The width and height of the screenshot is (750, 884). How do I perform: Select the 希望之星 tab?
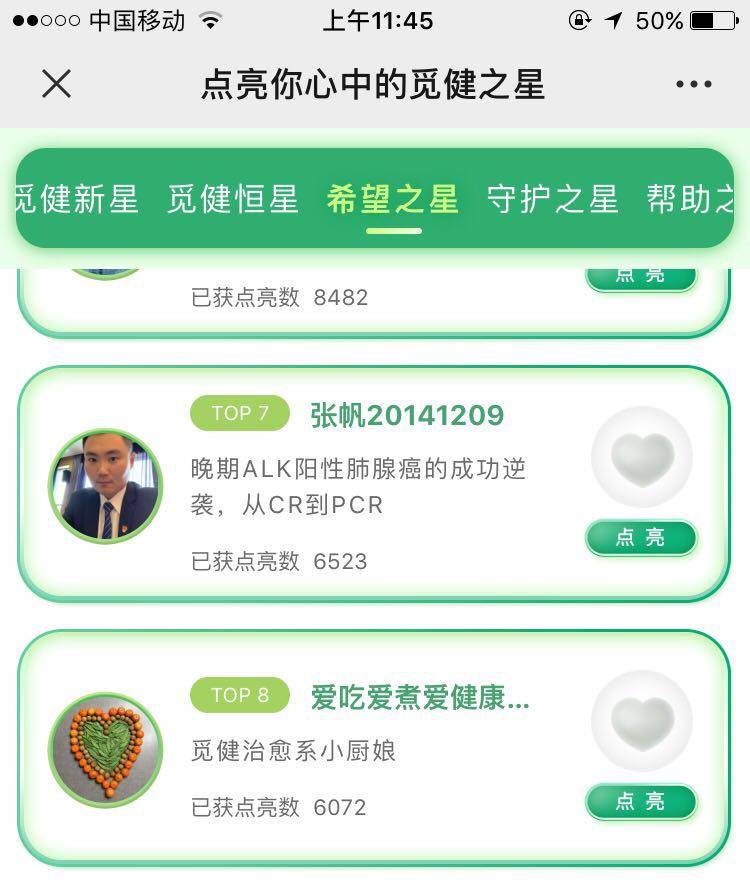(x=393, y=199)
